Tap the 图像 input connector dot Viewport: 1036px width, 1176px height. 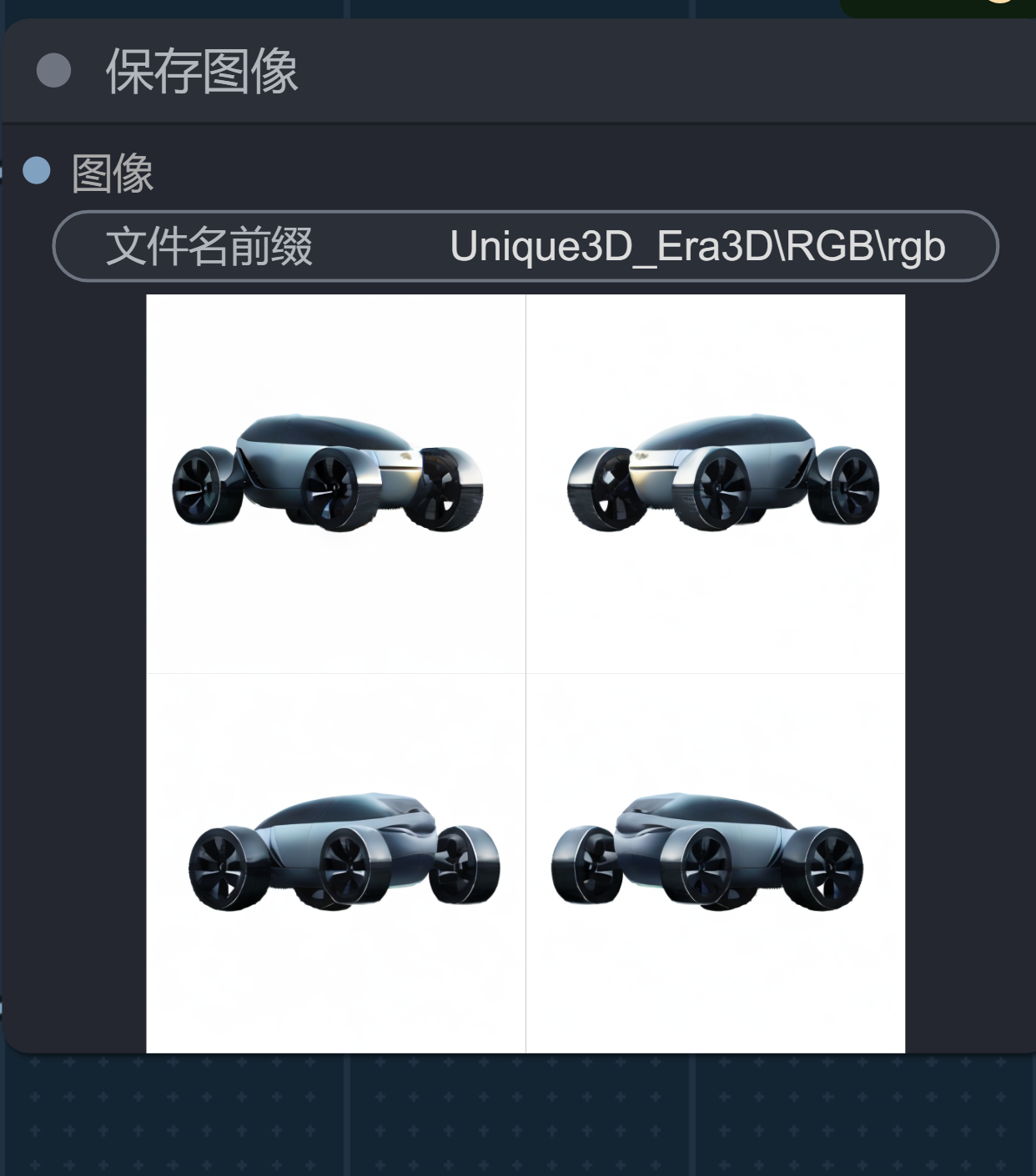click(37, 171)
